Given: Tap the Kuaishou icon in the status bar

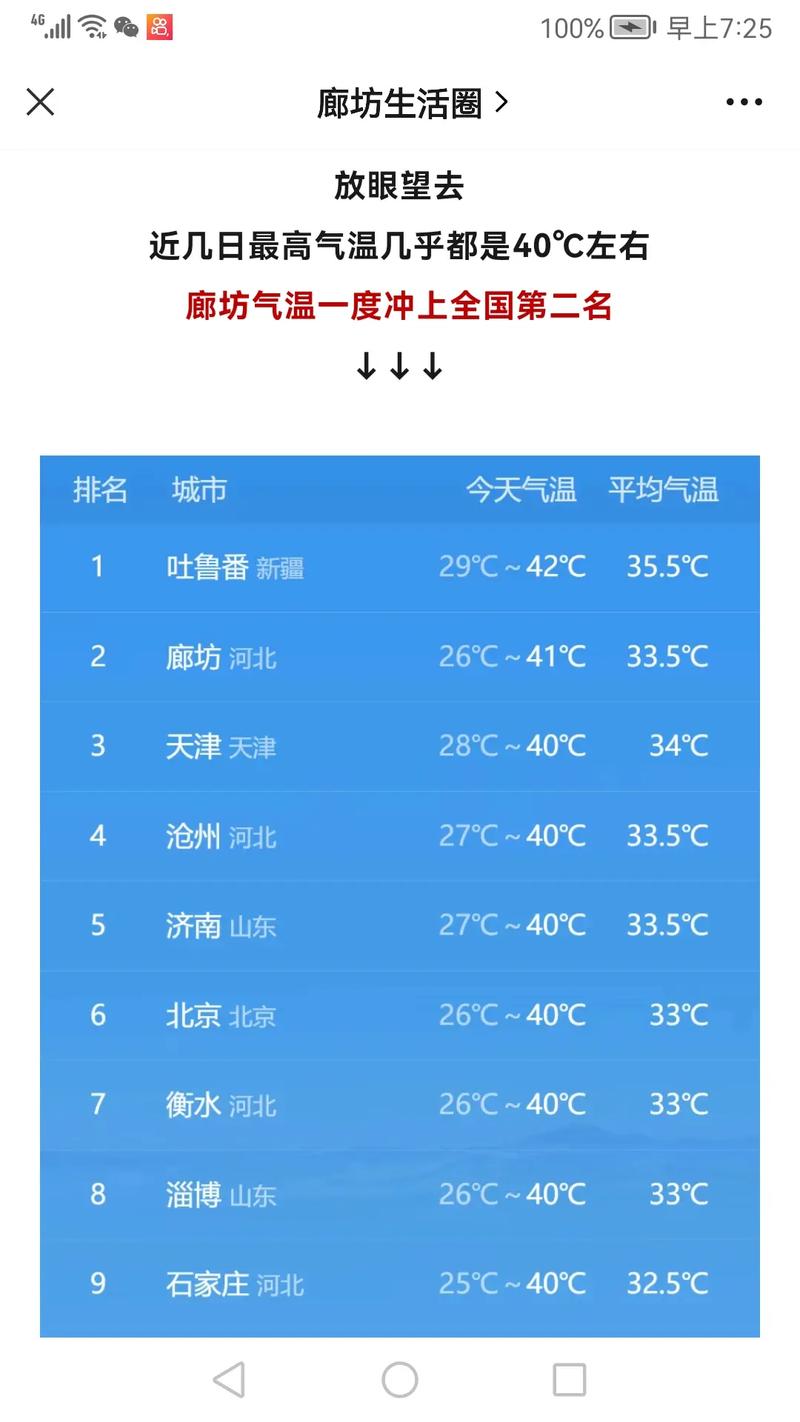Looking at the screenshot, I should tap(160, 28).
